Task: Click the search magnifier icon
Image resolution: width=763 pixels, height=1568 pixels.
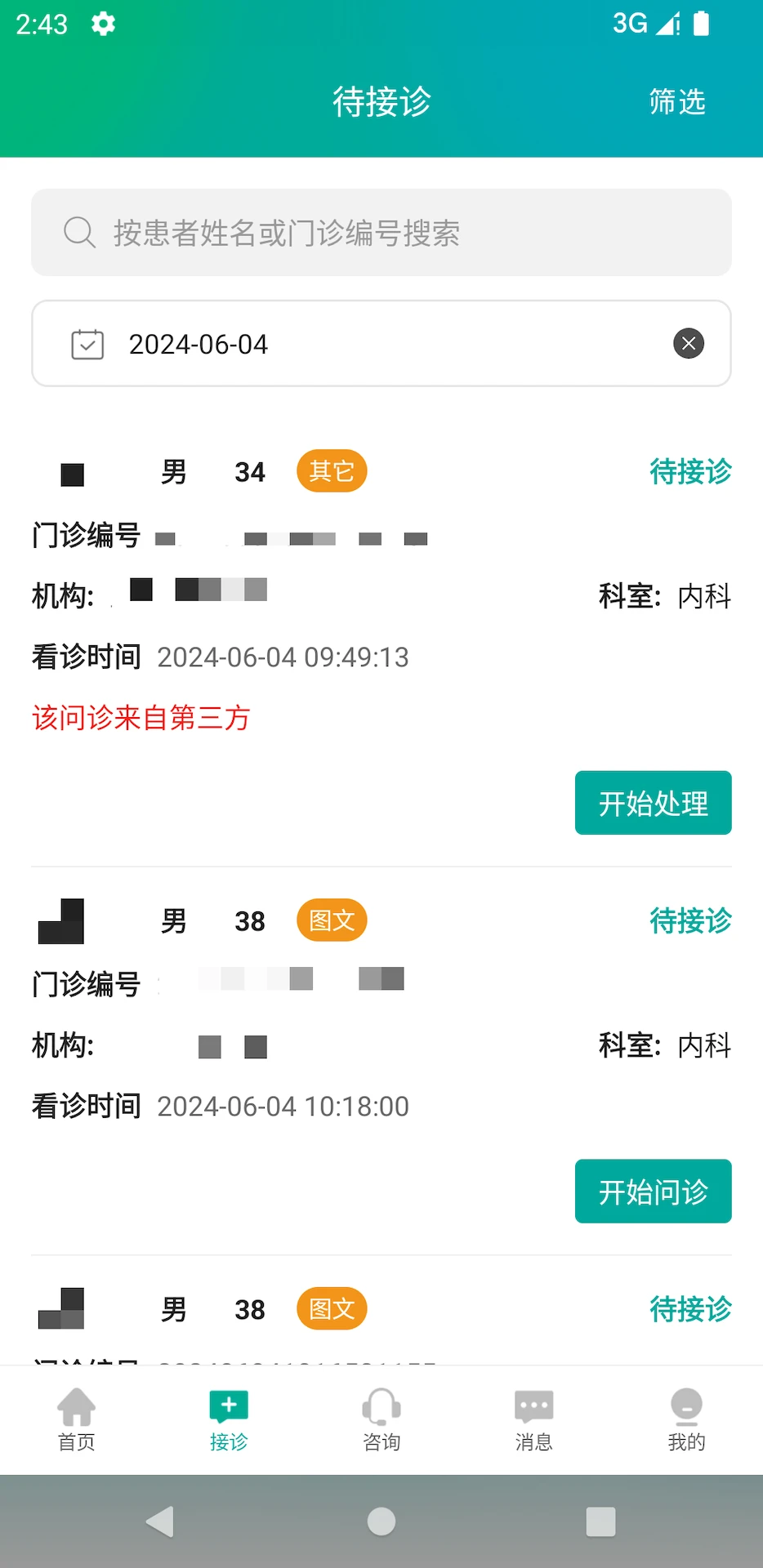Action: pos(78,233)
